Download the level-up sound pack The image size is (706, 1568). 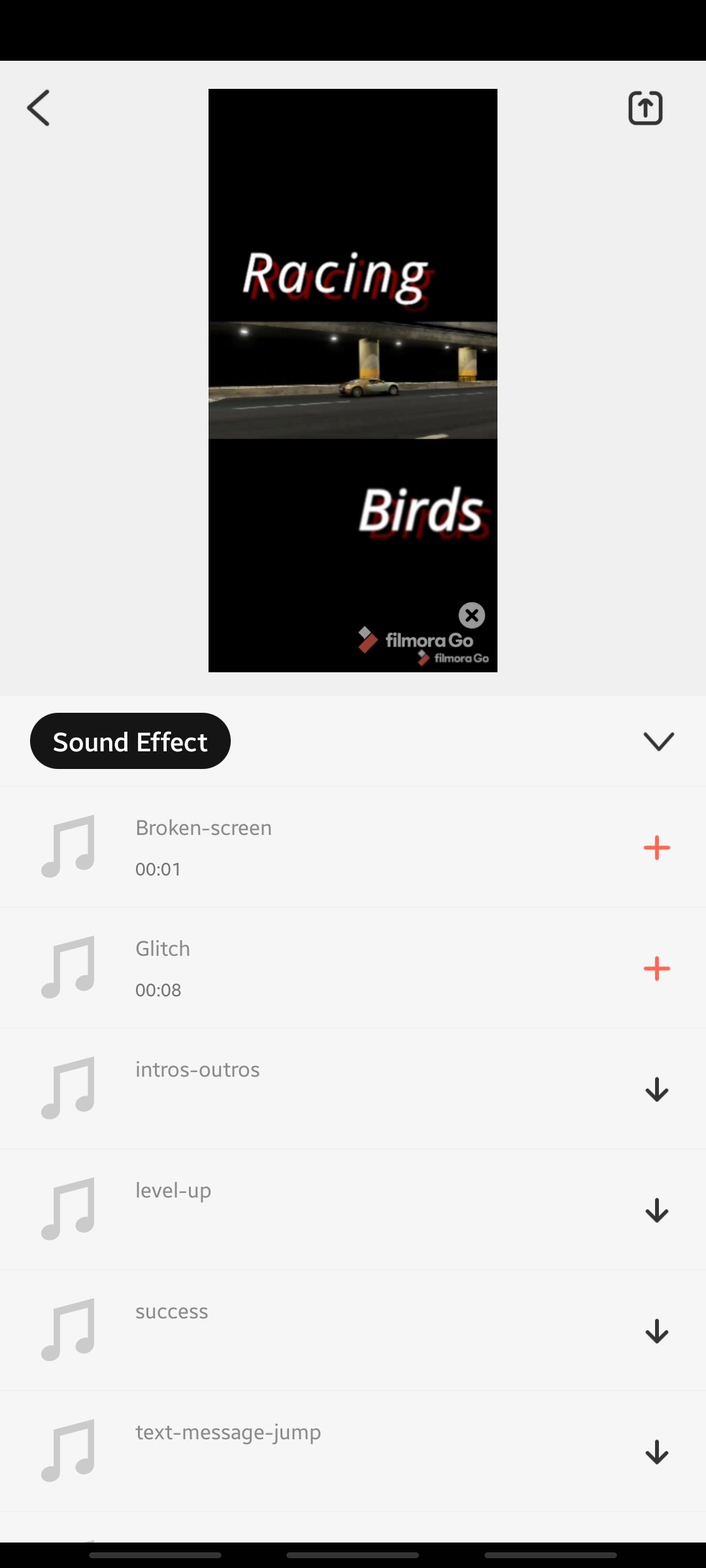click(x=657, y=1211)
